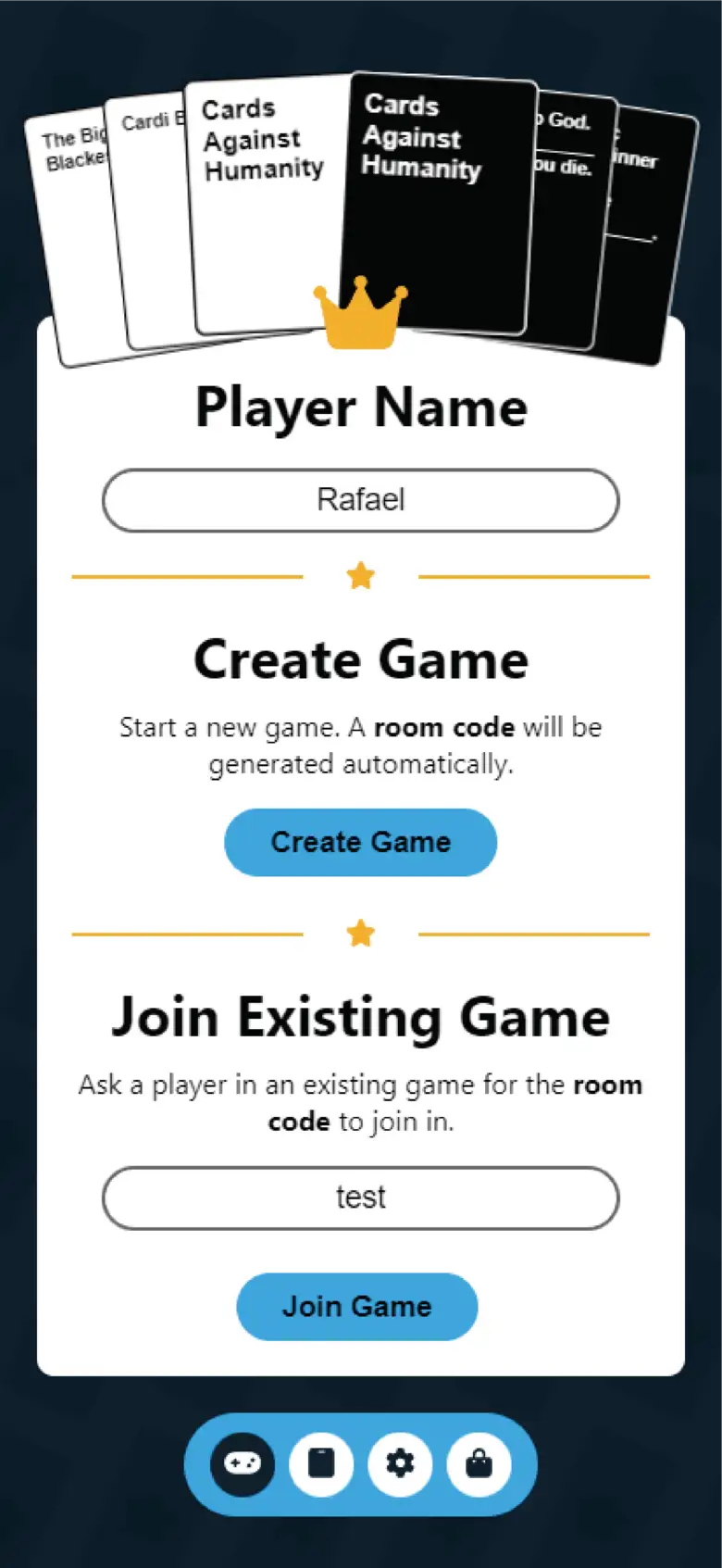Open the settings gear icon
Image resolution: width=722 pixels, height=1568 pixels.
click(x=400, y=1464)
